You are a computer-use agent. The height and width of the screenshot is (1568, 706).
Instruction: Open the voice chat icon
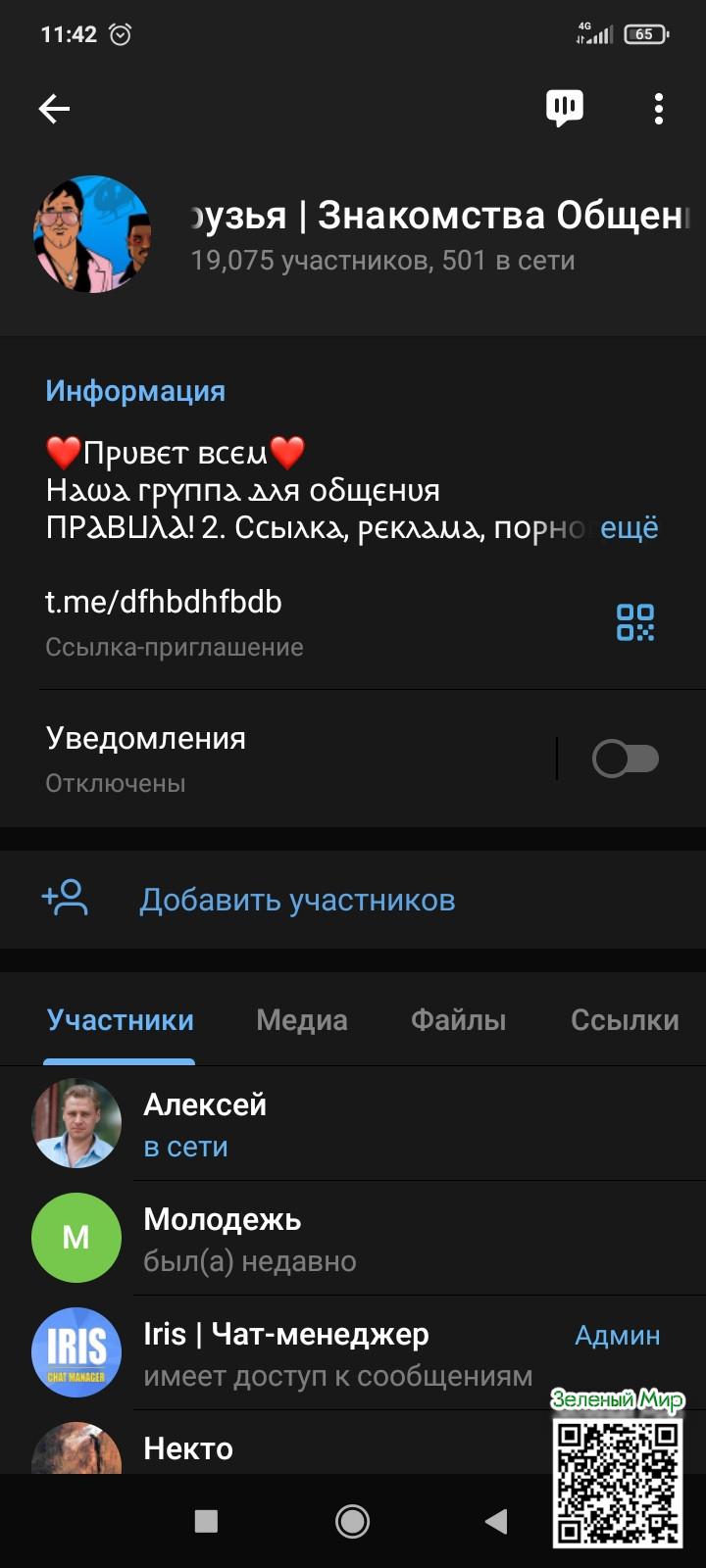564,109
